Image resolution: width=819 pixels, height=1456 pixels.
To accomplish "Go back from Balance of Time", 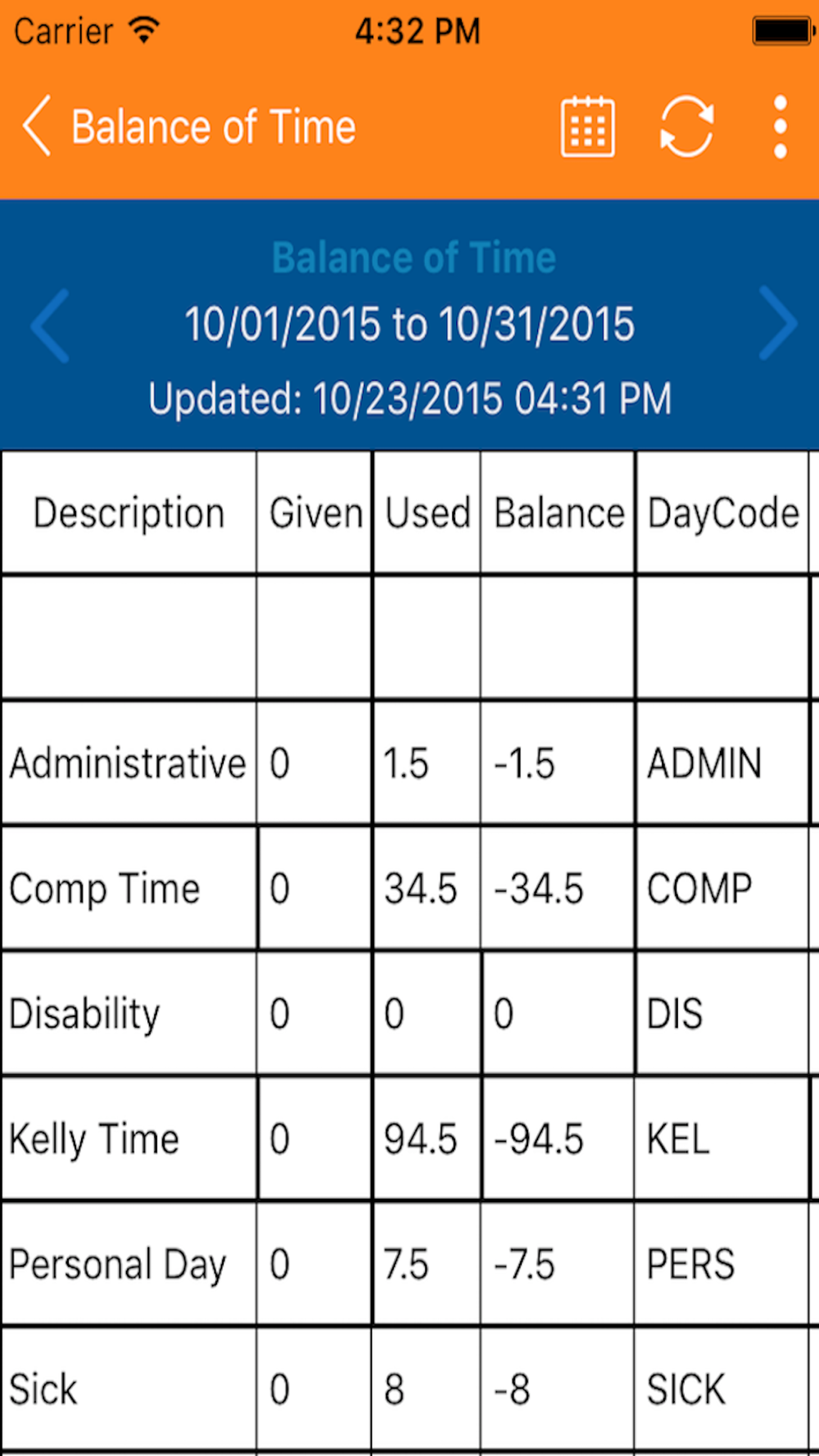I will pos(38,125).
